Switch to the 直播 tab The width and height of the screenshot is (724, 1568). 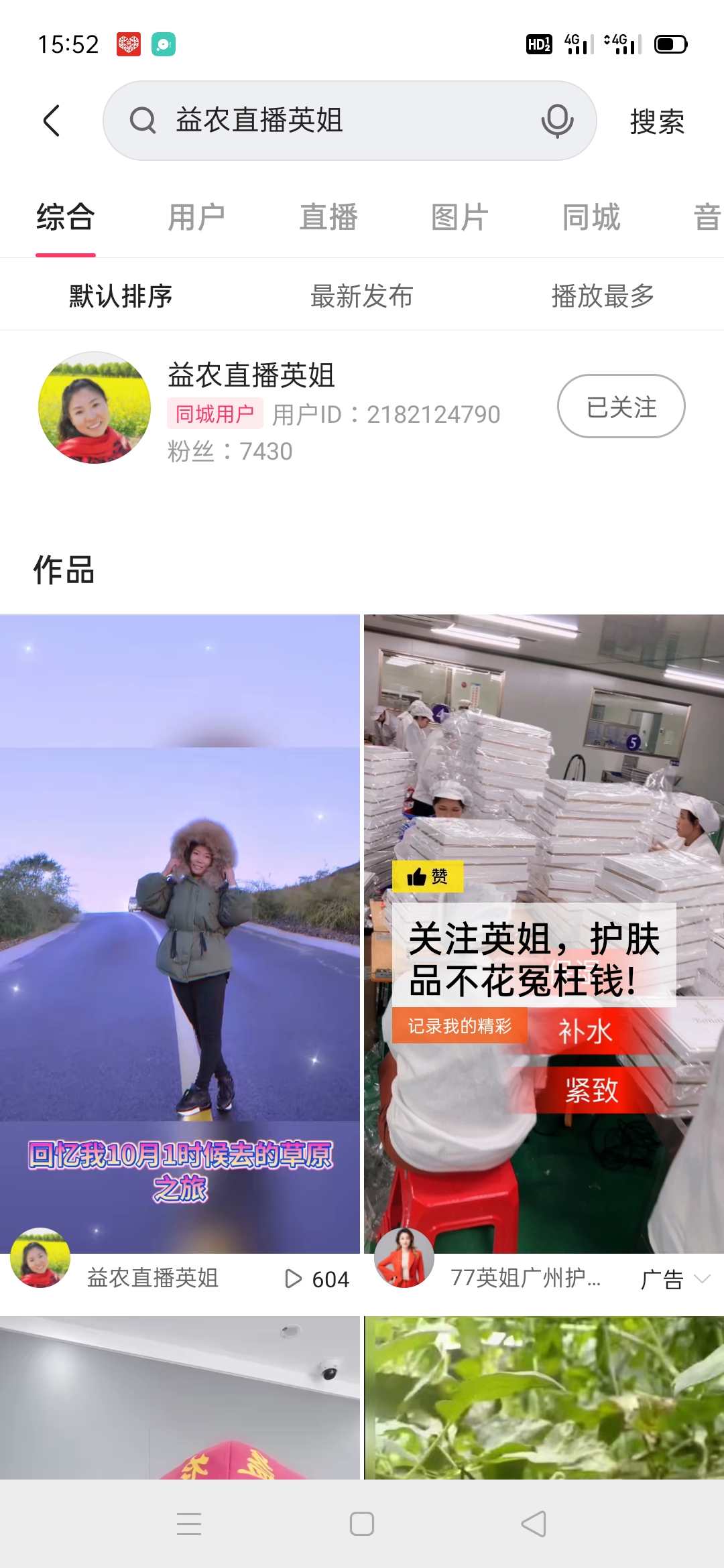click(x=328, y=217)
